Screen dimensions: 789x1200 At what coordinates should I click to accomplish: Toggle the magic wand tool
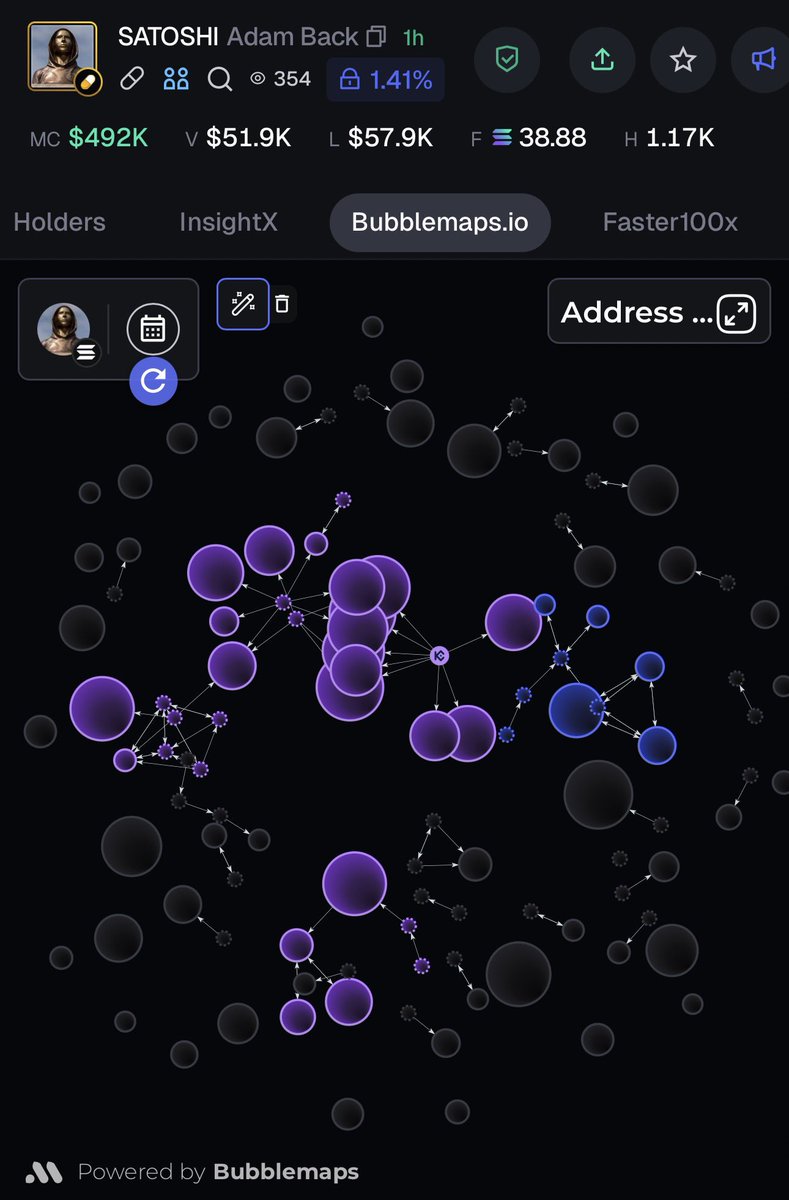click(243, 304)
